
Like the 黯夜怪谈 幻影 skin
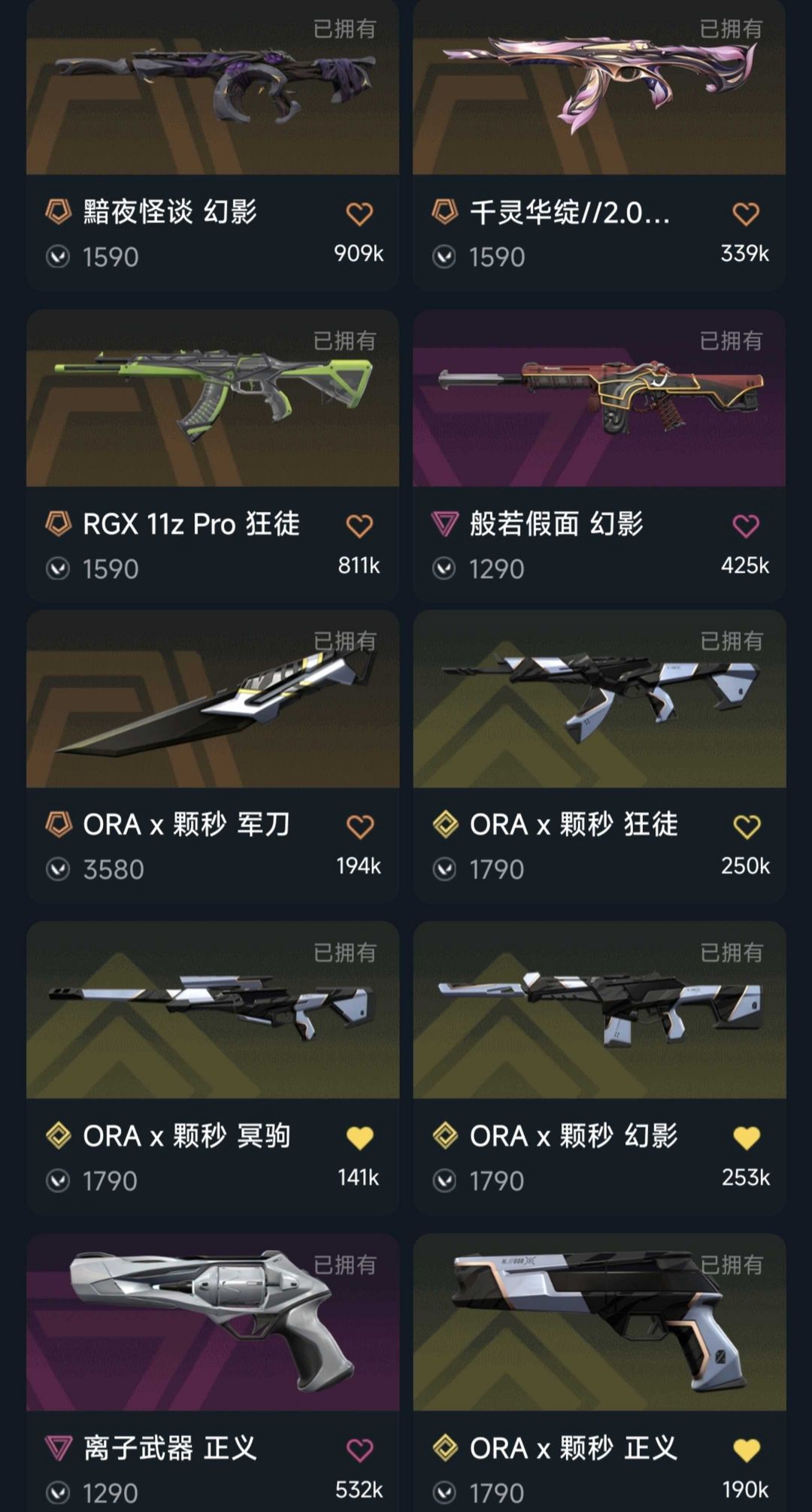click(x=359, y=214)
